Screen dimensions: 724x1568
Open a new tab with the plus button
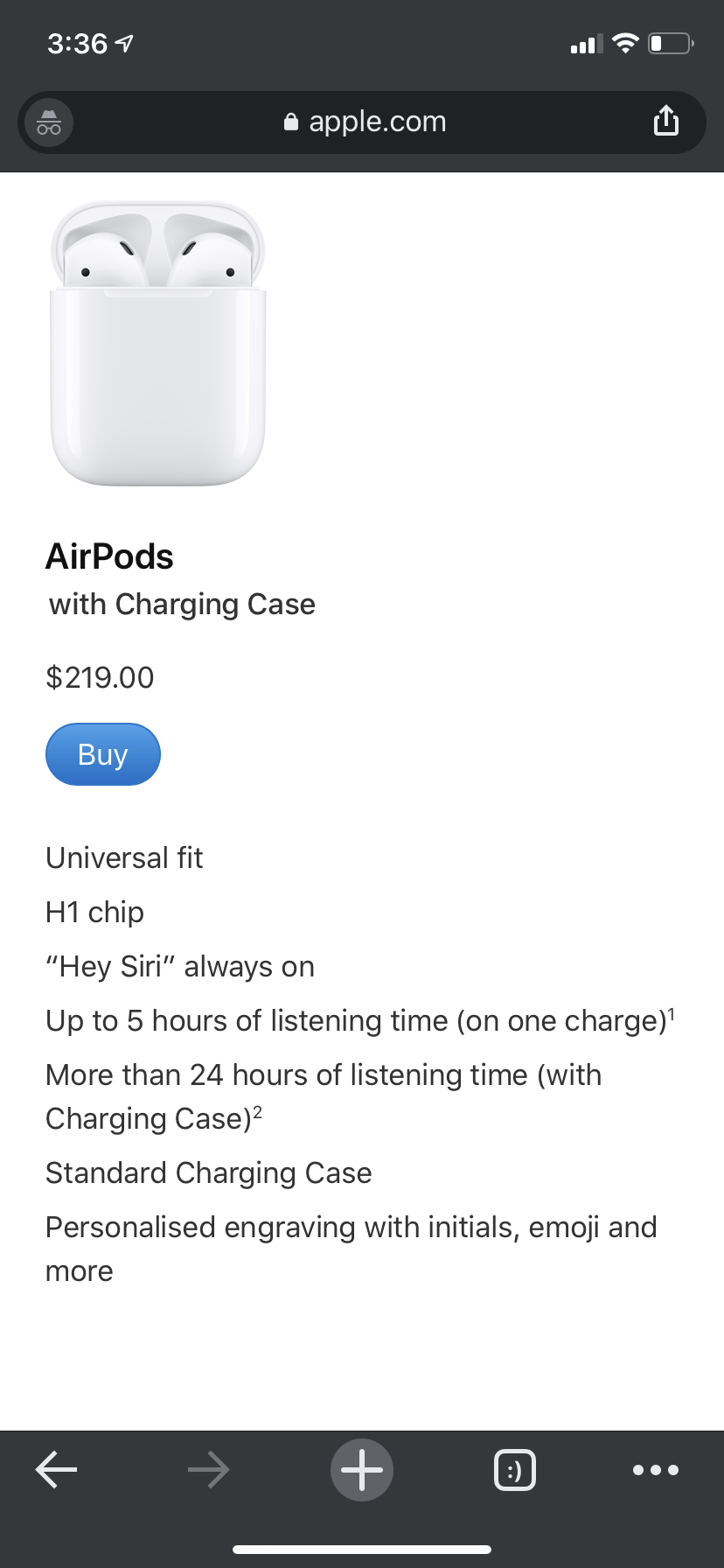362,1470
